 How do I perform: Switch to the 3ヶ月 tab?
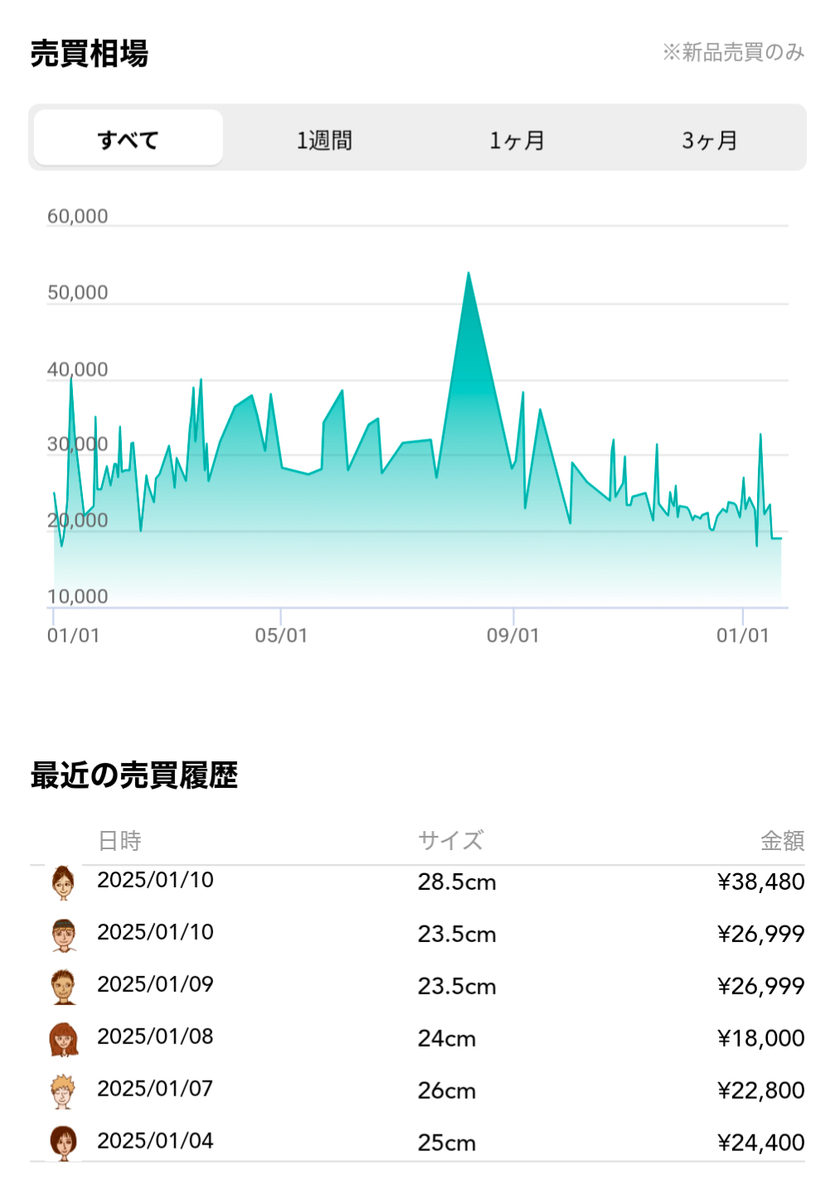[710, 139]
